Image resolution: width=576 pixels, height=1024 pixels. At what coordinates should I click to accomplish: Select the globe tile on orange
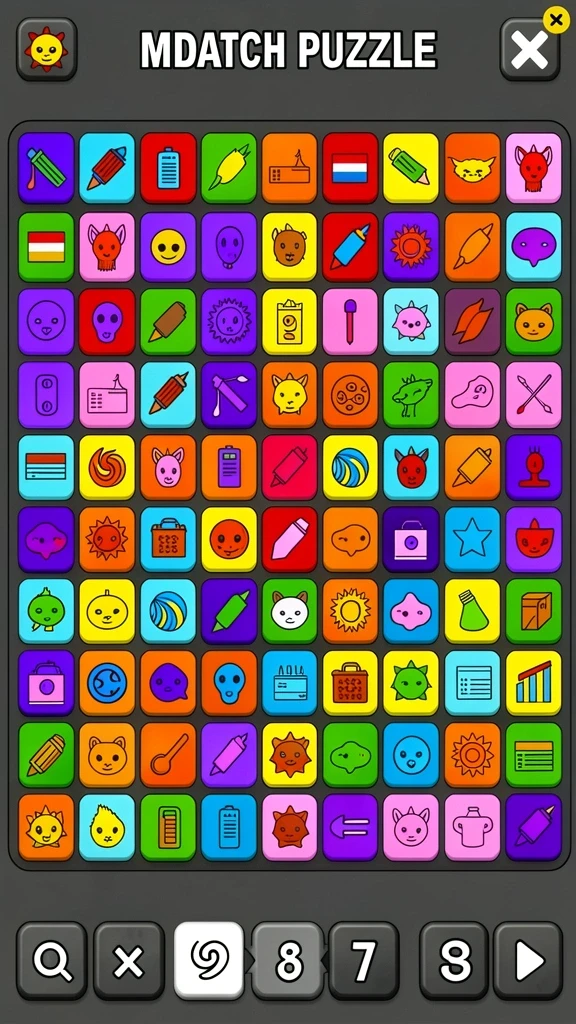pyautogui.click(x=107, y=682)
